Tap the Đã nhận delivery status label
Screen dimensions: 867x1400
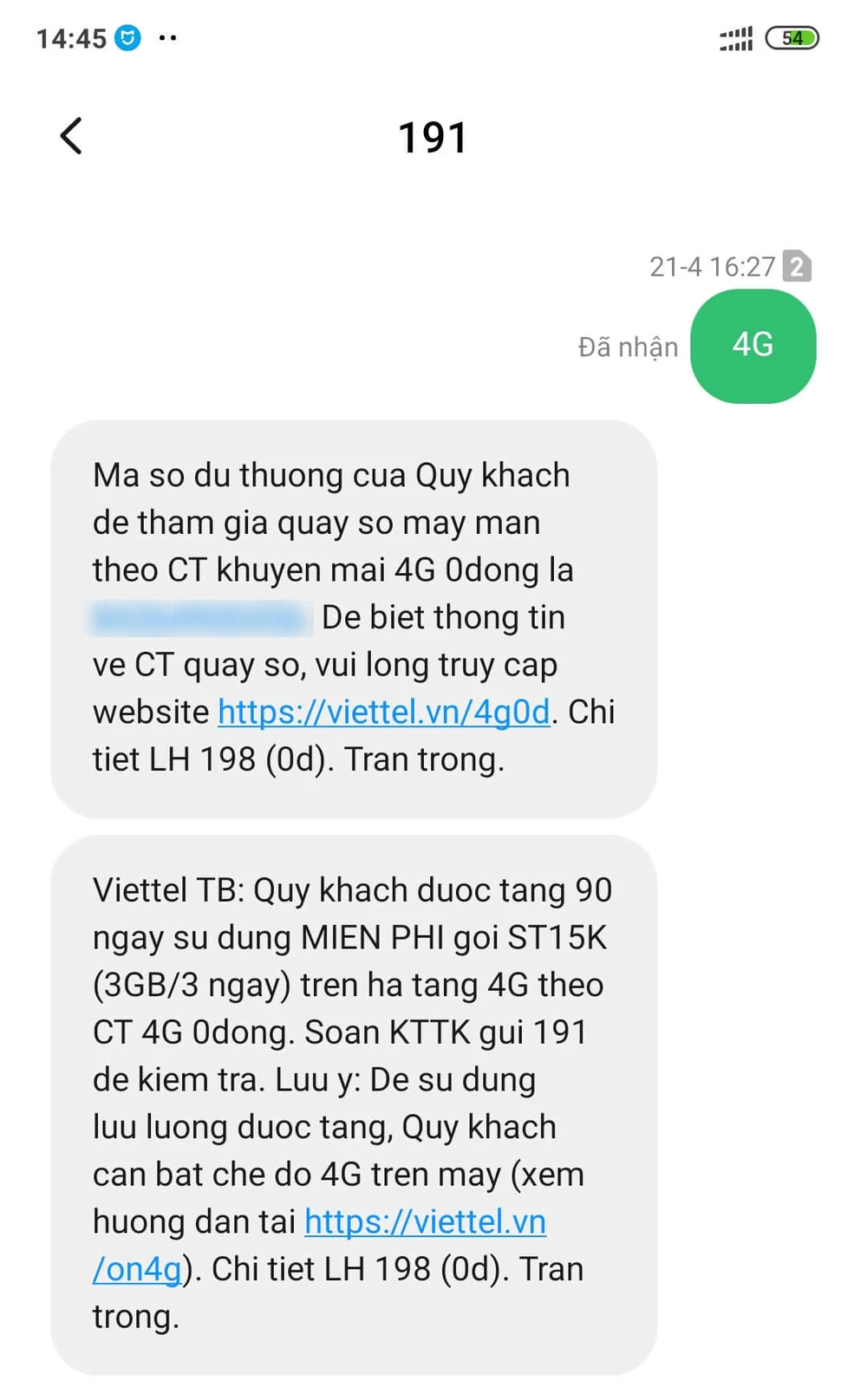point(628,347)
